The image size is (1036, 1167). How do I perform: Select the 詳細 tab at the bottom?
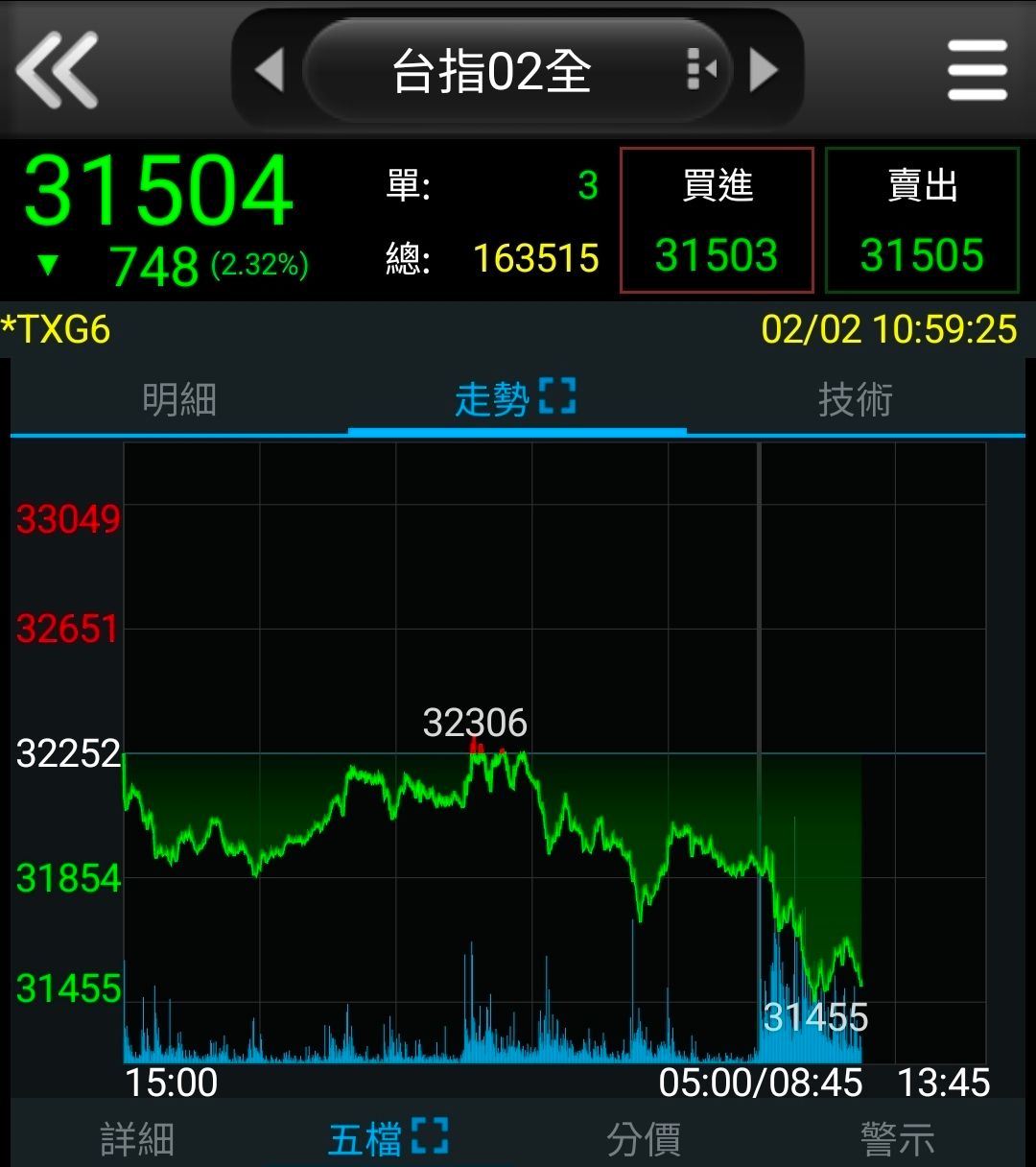(134, 1140)
